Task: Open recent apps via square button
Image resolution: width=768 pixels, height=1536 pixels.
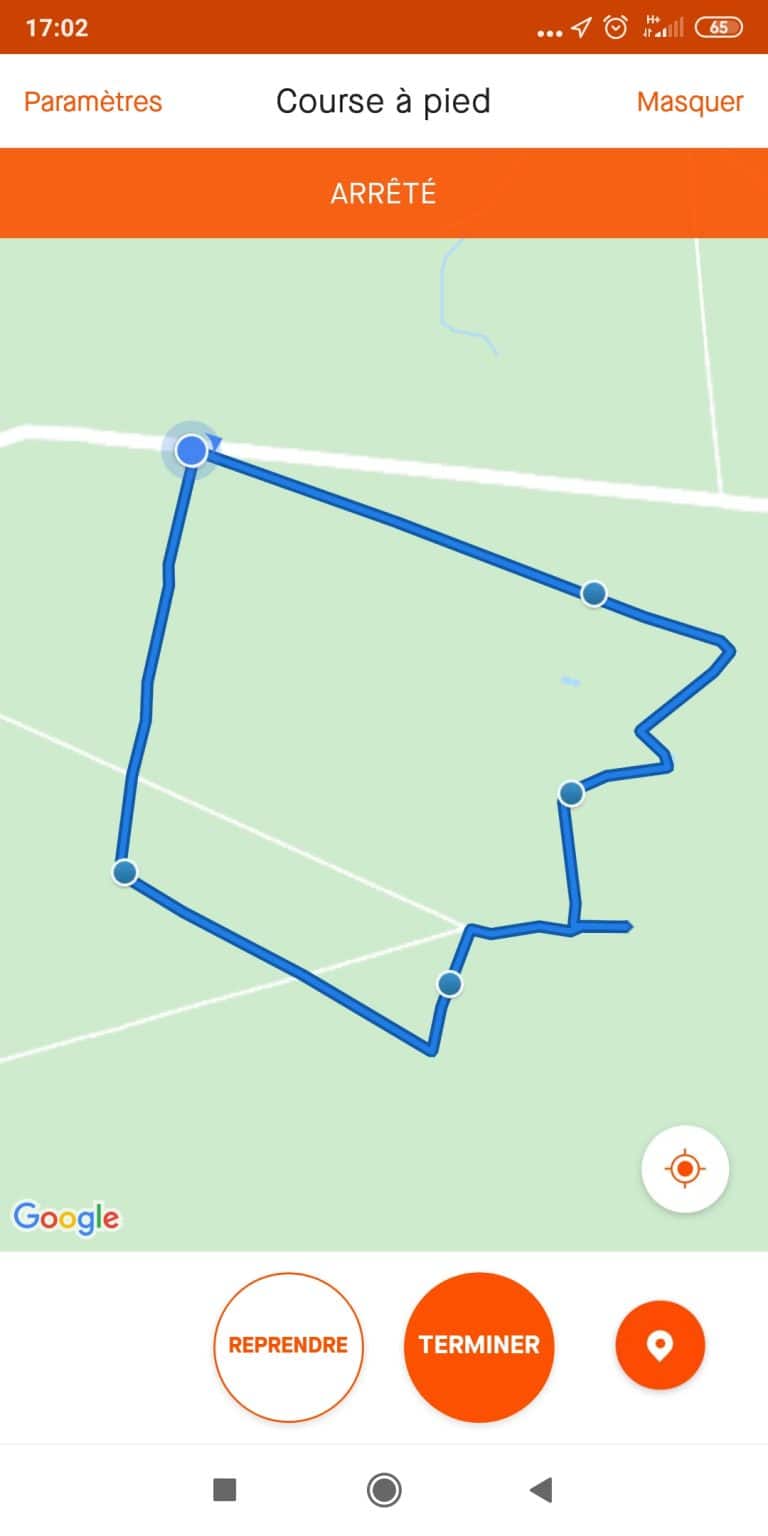Action: [x=225, y=1491]
